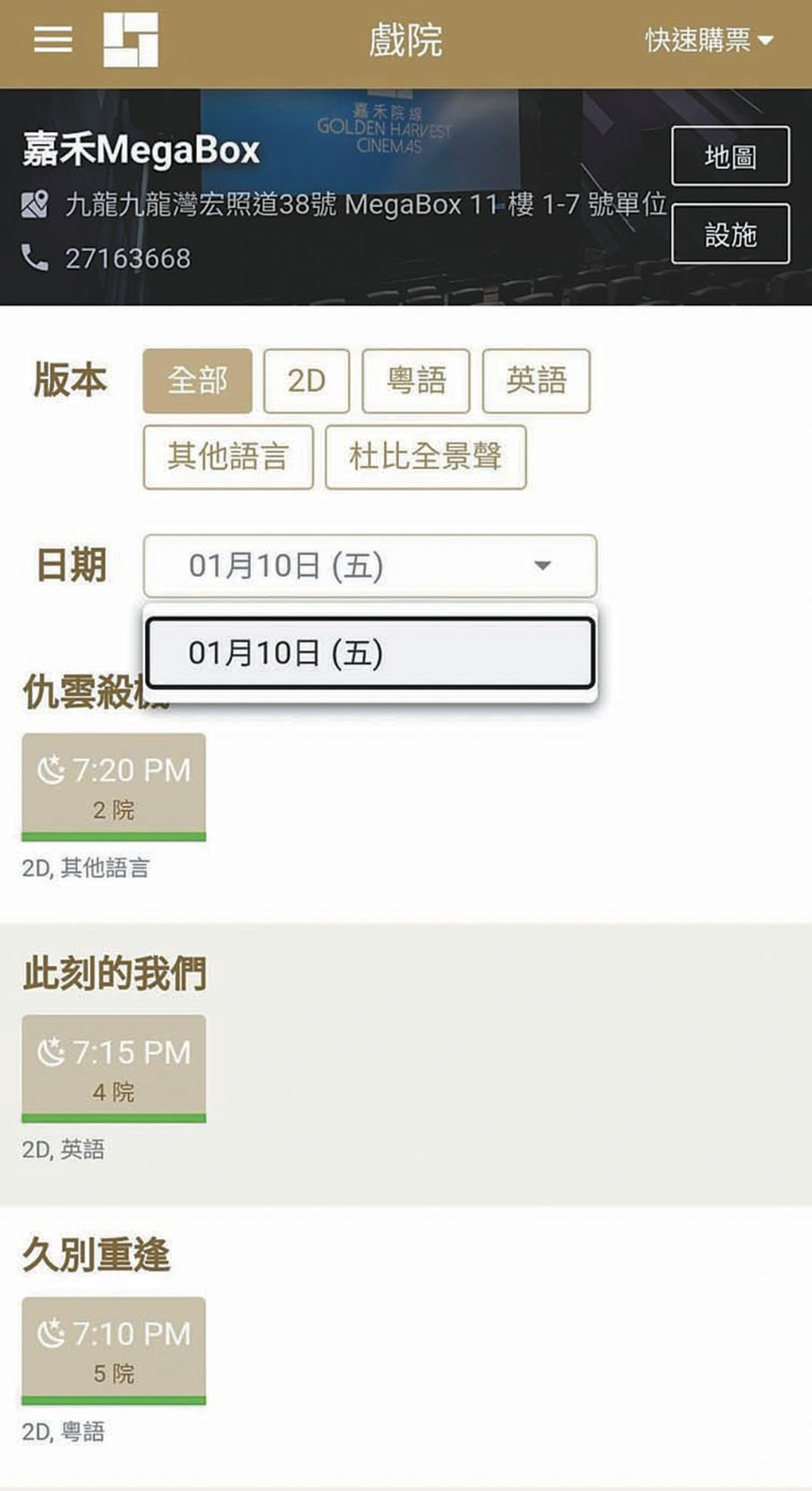The image size is (812, 1491).
Task: Pick the 7:15 PM showtime in 4 院
Action: [114, 1068]
